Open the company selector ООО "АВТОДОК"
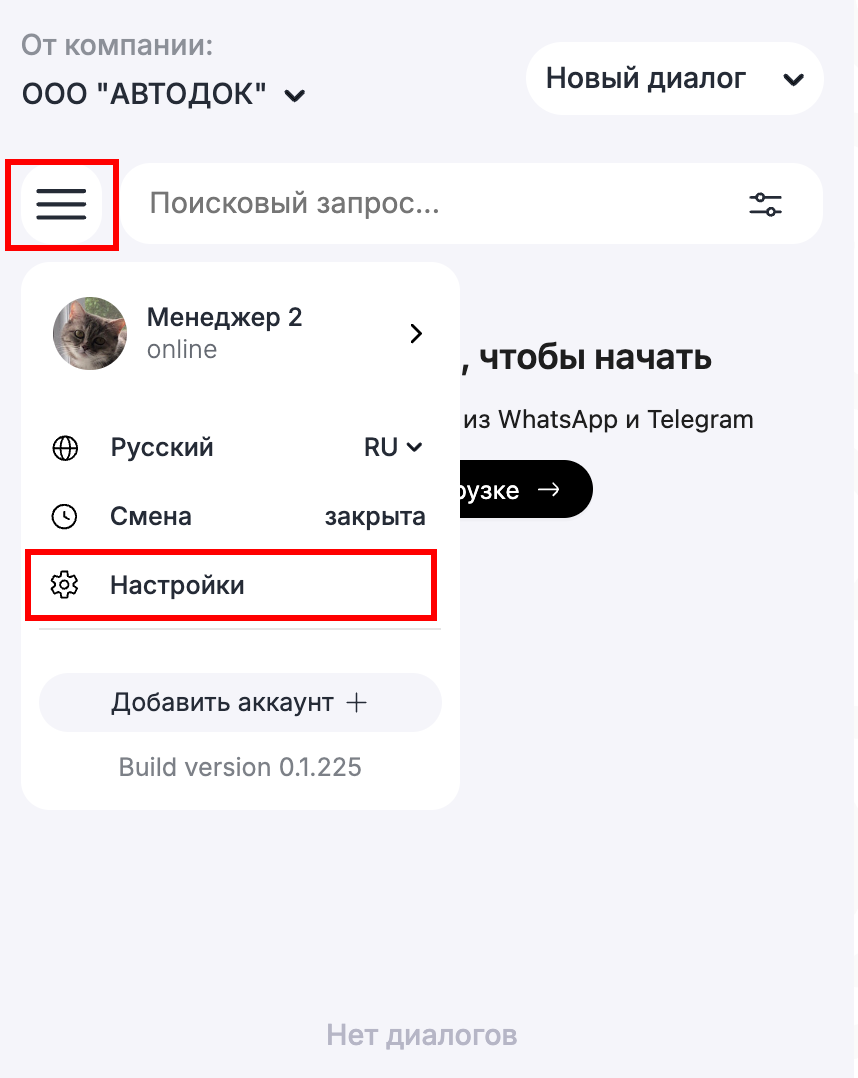The width and height of the screenshot is (858, 1078). [x=164, y=95]
